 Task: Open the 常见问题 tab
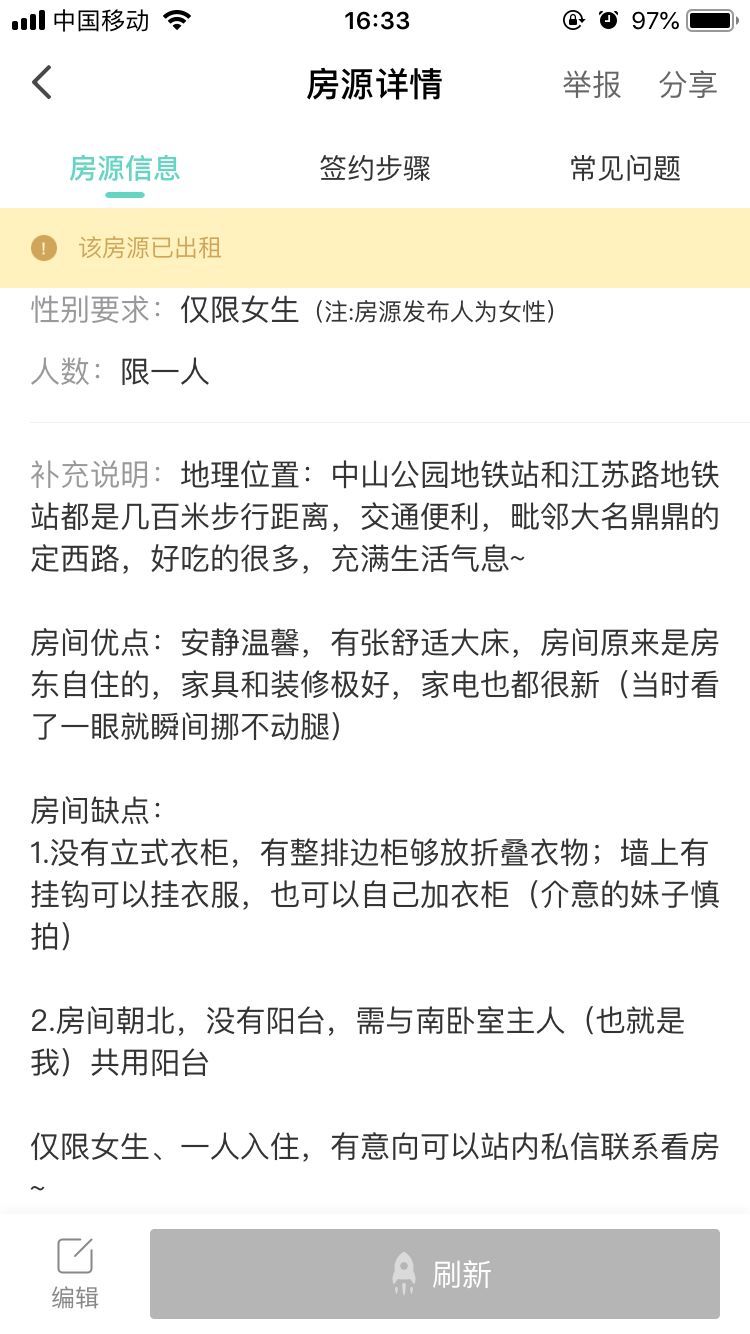pos(625,168)
